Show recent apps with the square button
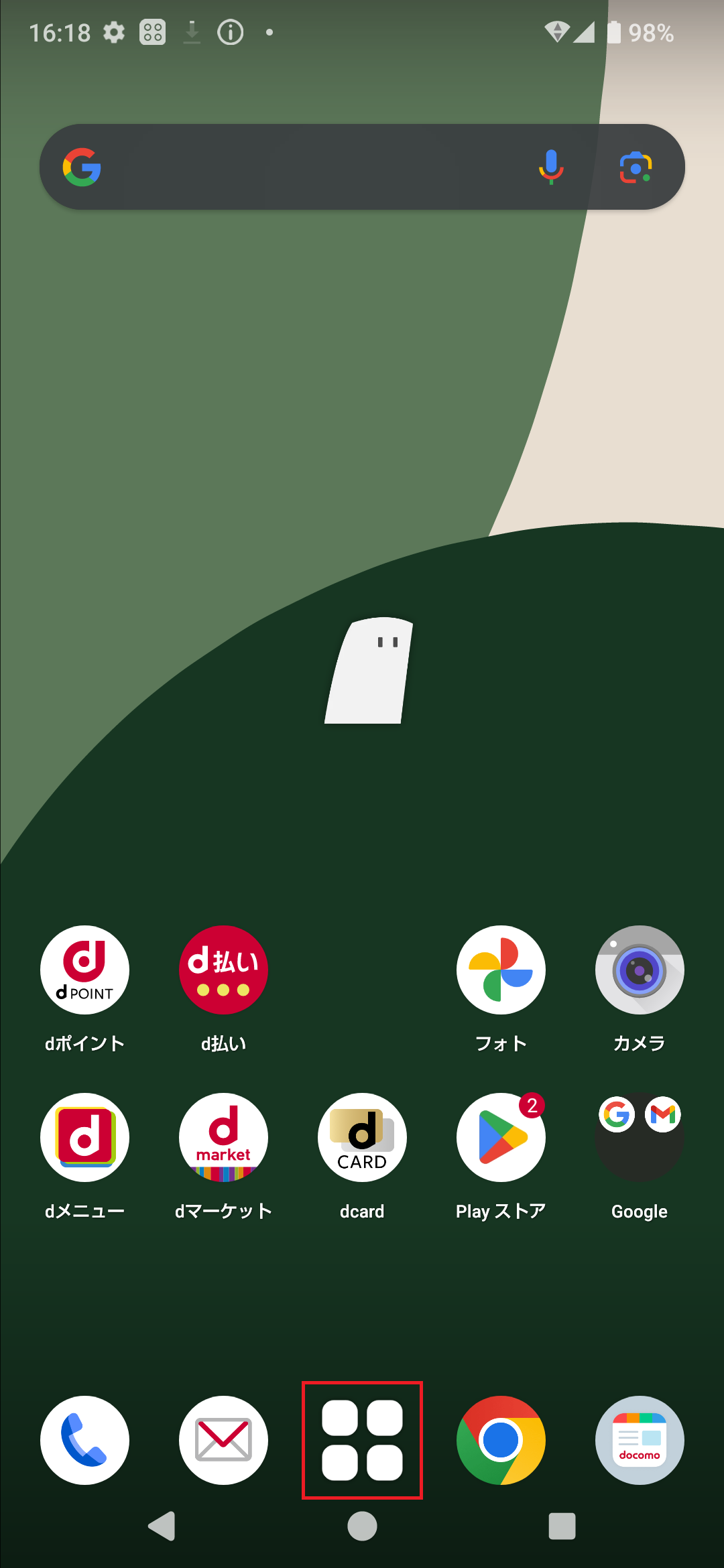 point(562,1526)
